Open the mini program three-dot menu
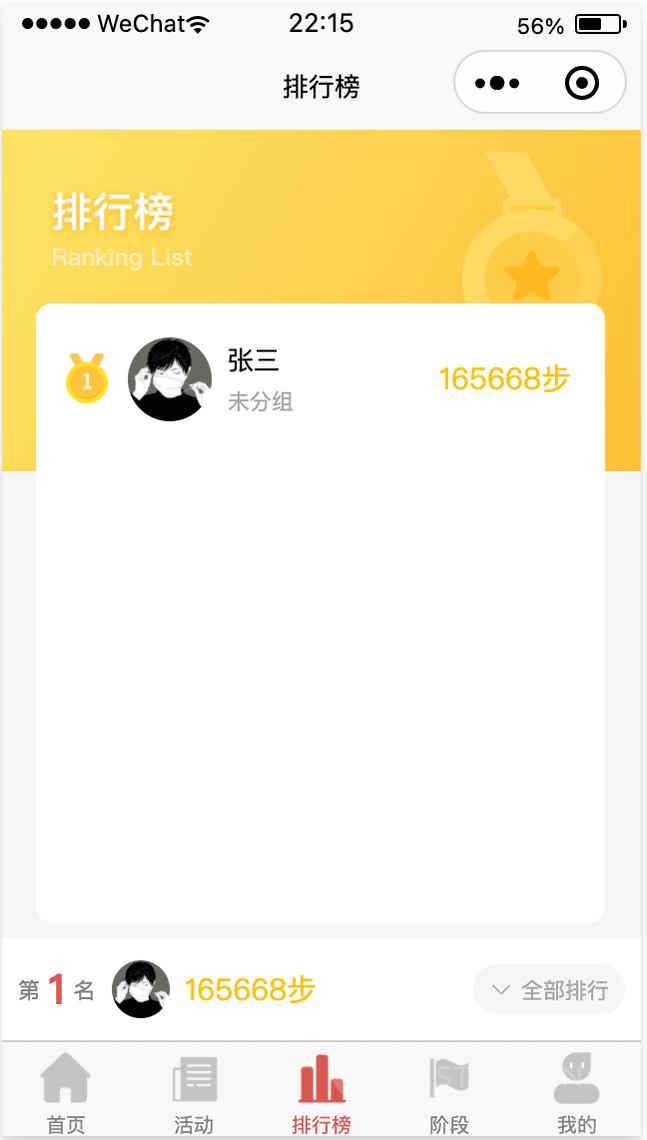Image resolution: width=647 pixels, height=1140 pixels. tap(497, 83)
